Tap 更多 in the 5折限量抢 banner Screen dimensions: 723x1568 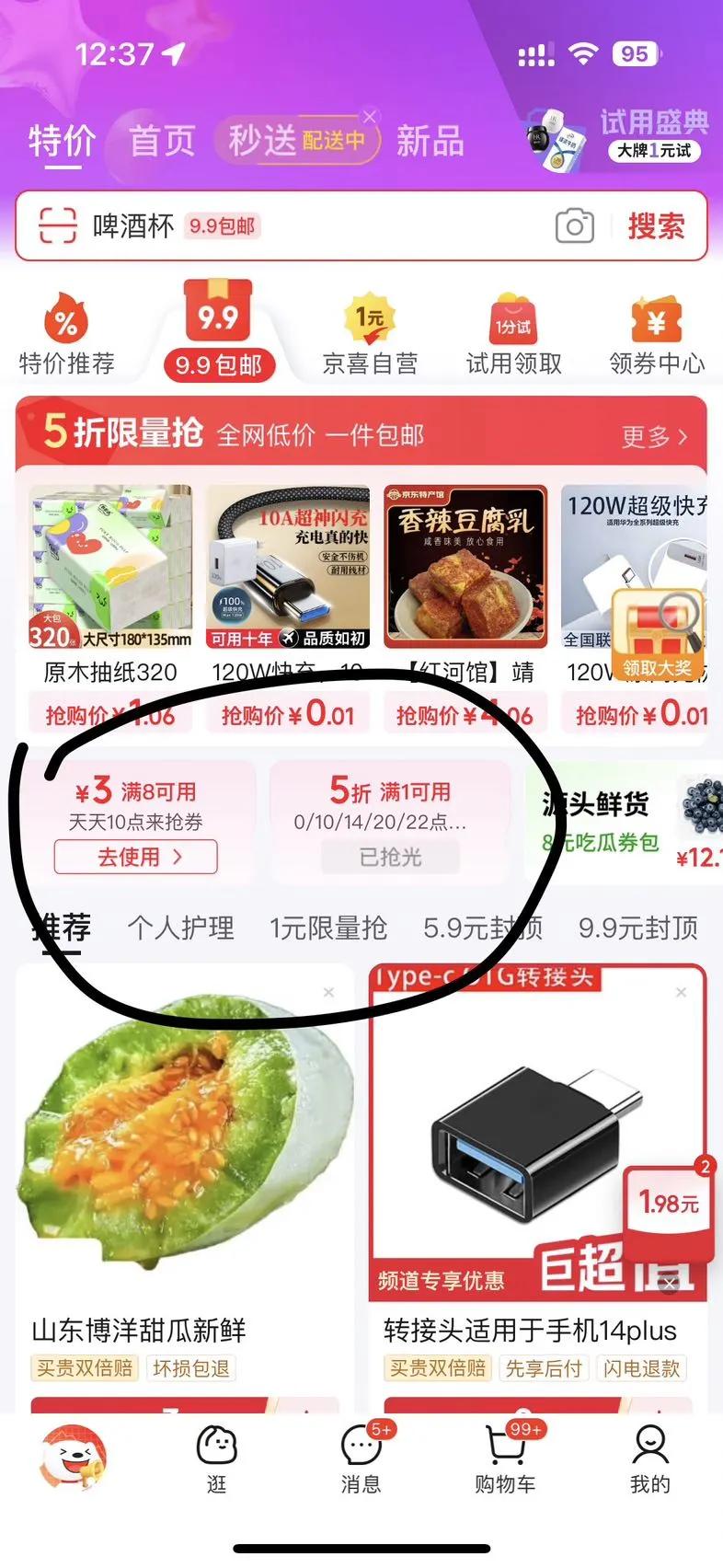[x=654, y=436]
